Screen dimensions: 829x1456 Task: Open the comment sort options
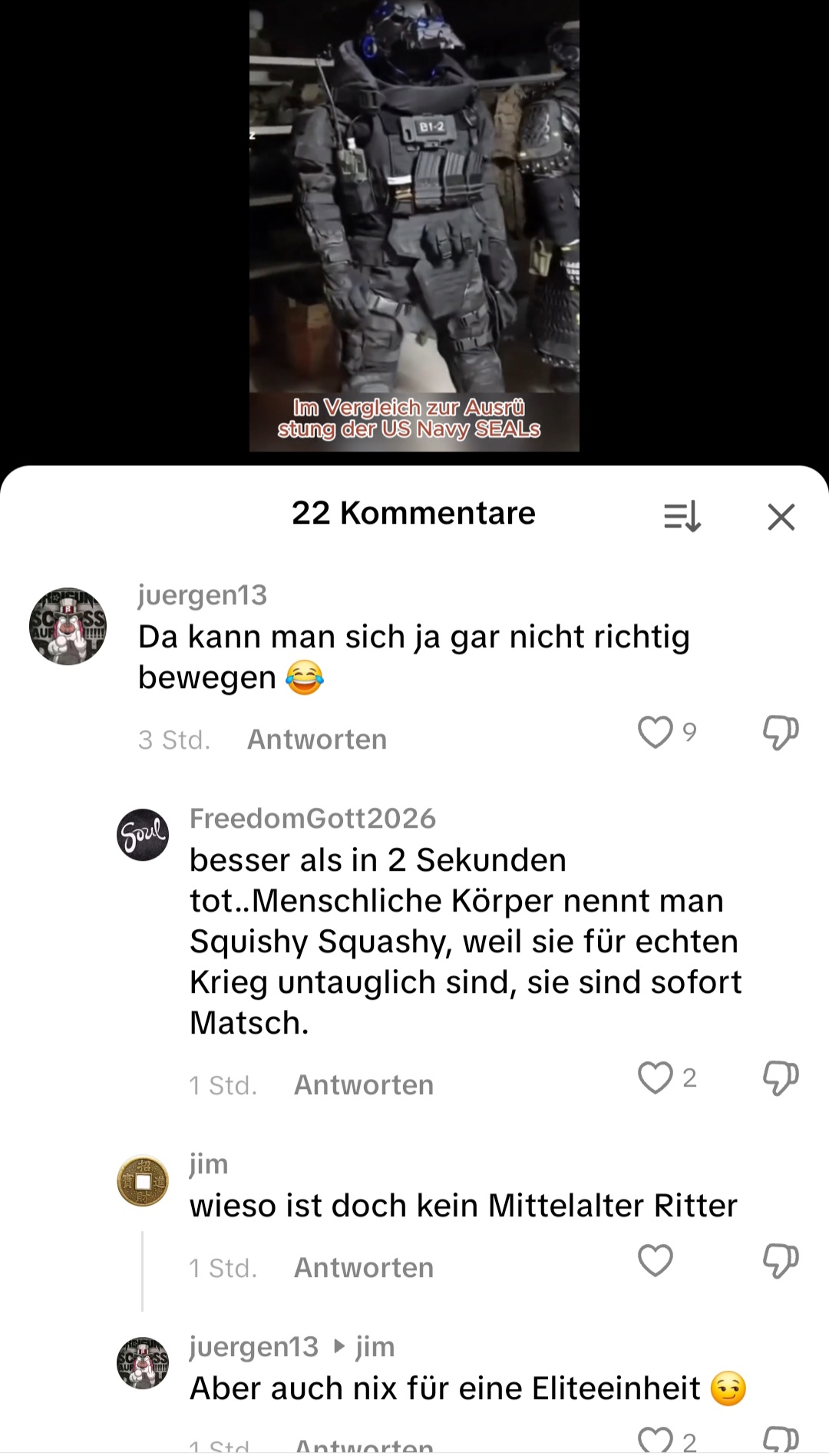pos(682,516)
